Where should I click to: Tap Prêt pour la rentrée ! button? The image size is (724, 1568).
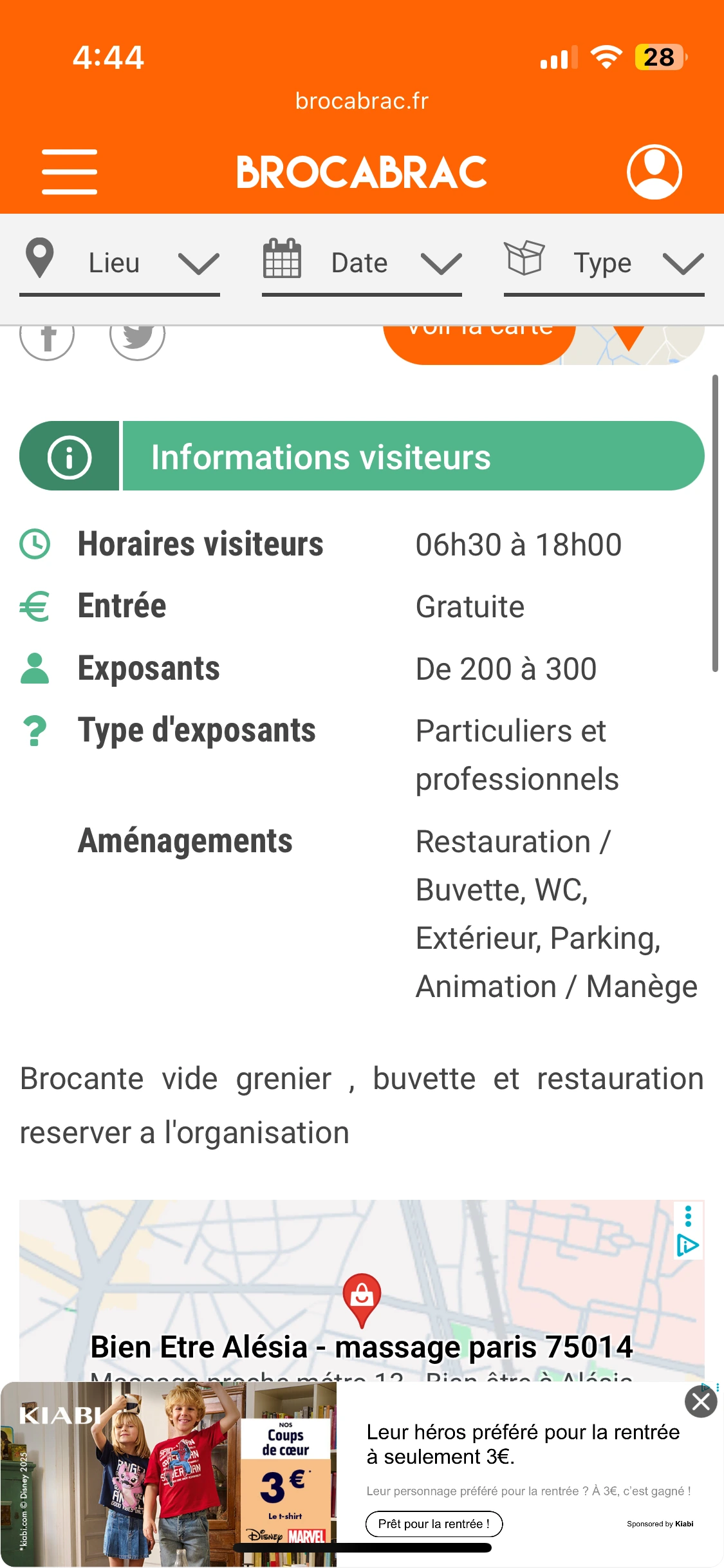pyautogui.click(x=434, y=1524)
